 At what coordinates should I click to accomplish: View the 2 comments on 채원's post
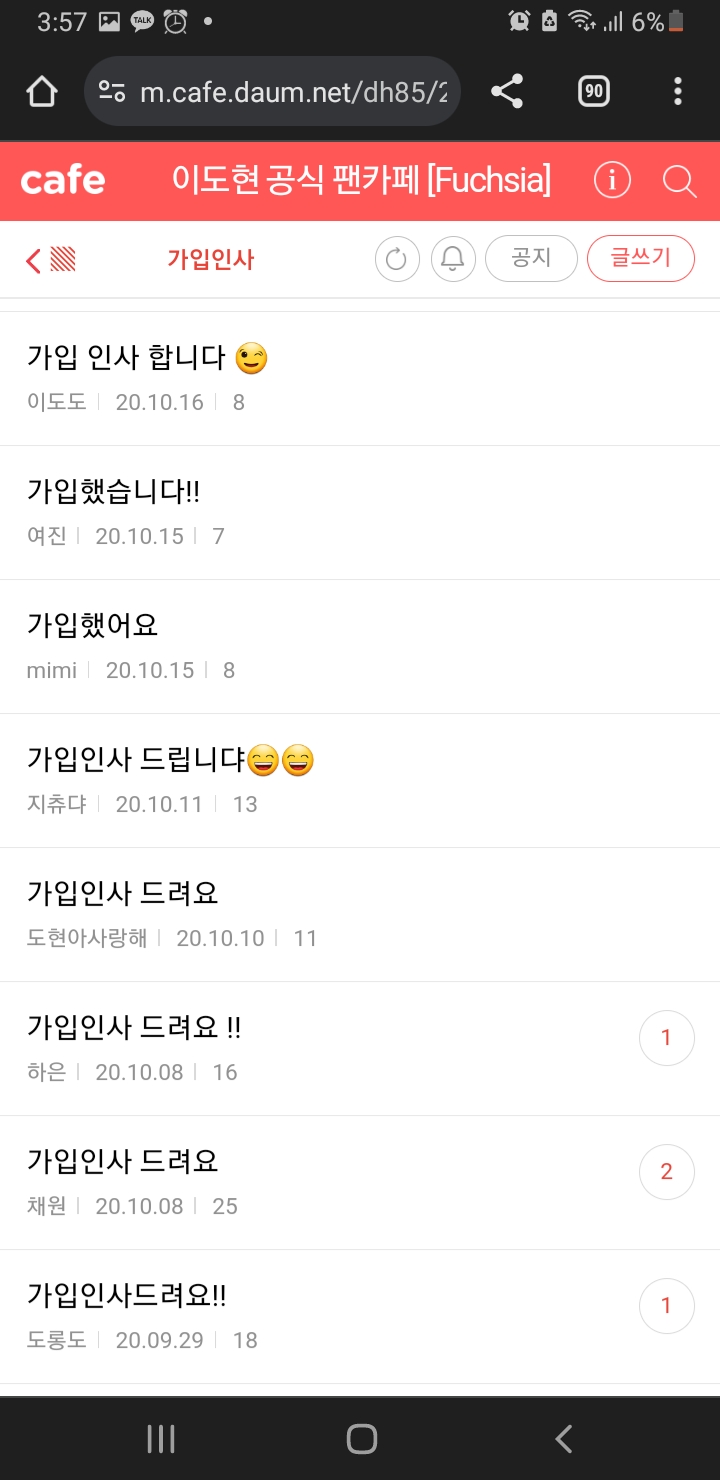click(x=666, y=1172)
